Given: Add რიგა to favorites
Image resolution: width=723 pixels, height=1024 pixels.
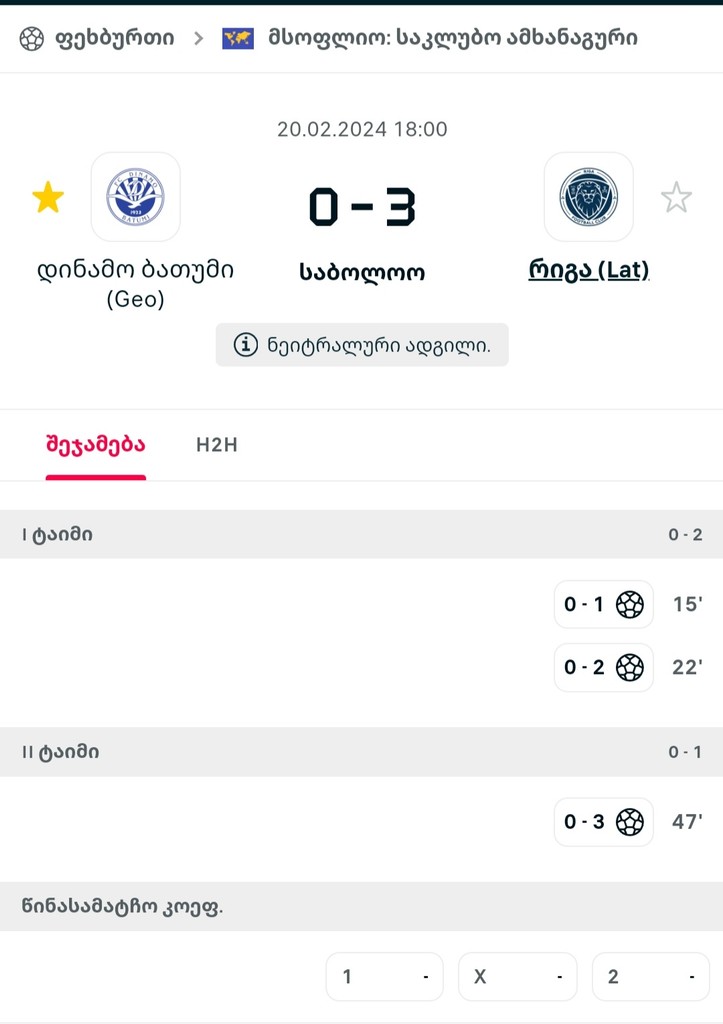Looking at the screenshot, I should pos(676,197).
